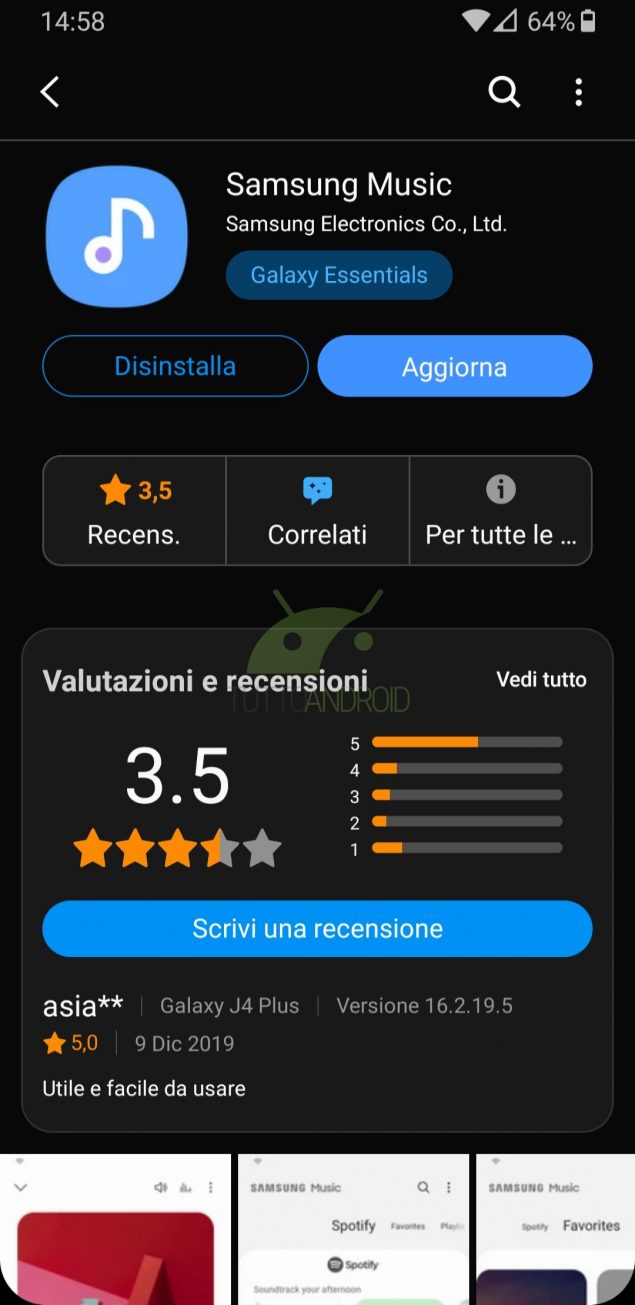Switch to the Correlati tab
Viewport: 635px width, 1305px height.
click(x=317, y=511)
